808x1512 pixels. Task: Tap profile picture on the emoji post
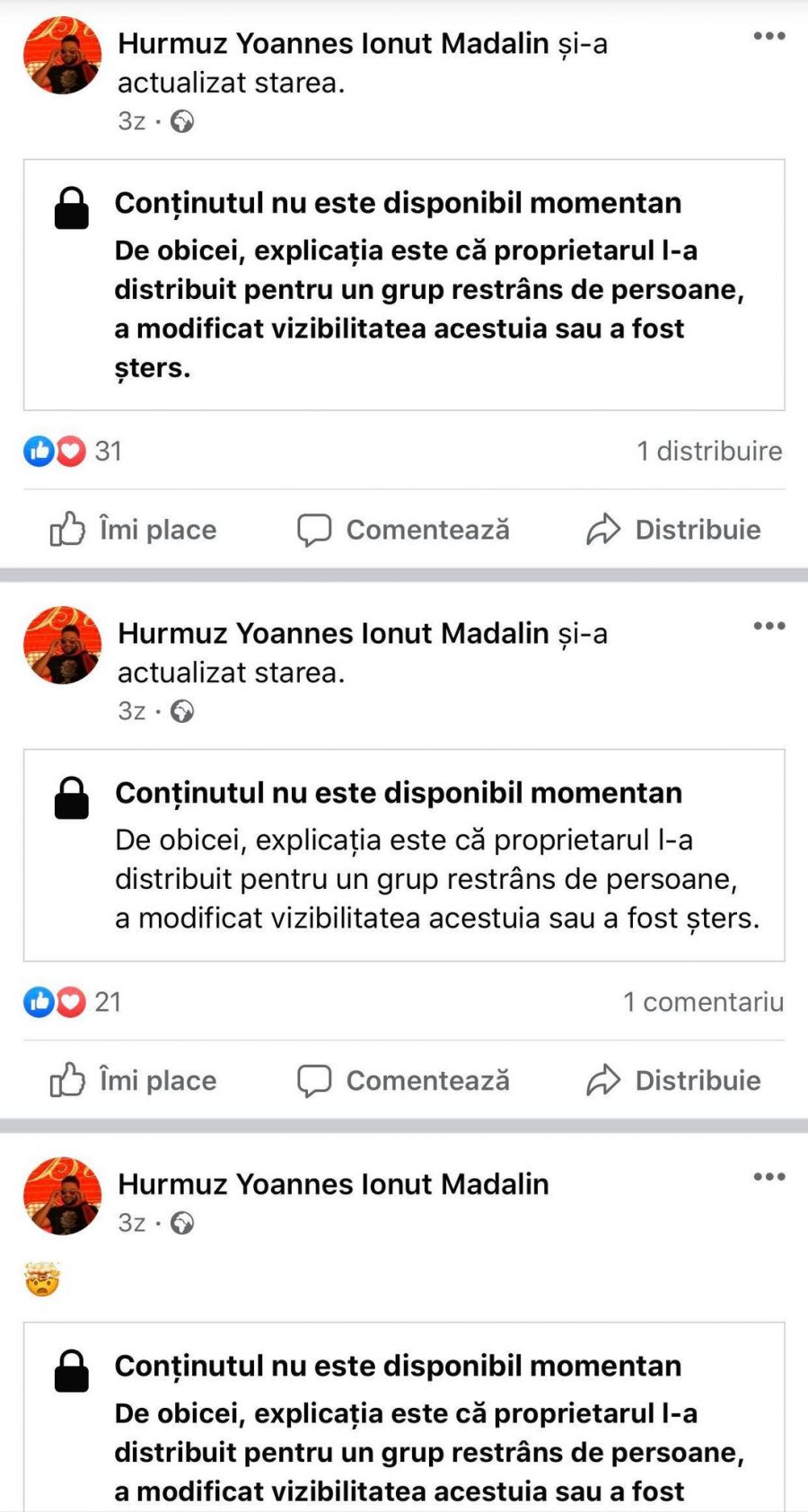(62, 1195)
